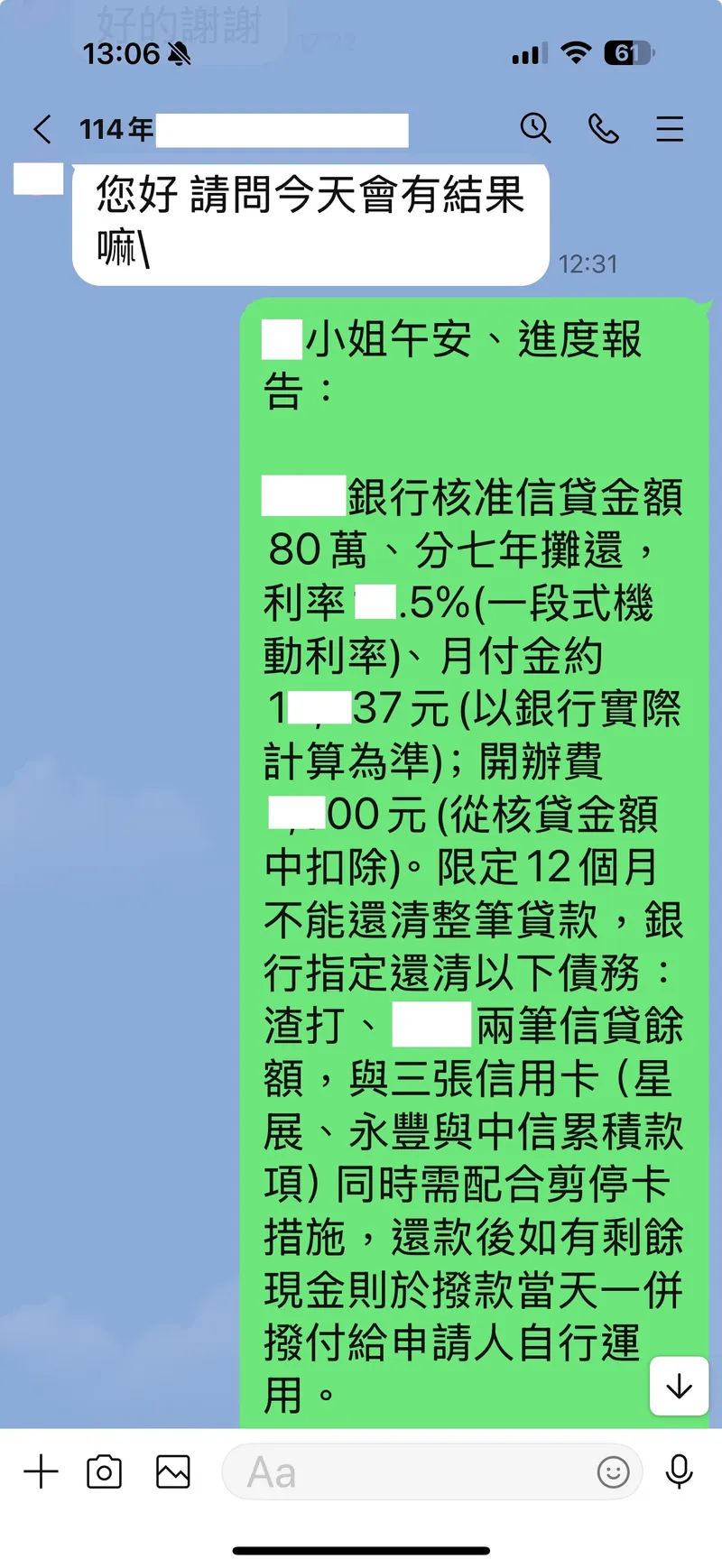Open the camera to take a photo
The width and height of the screenshot is (722, 1568).
(x=104, y=1472)
